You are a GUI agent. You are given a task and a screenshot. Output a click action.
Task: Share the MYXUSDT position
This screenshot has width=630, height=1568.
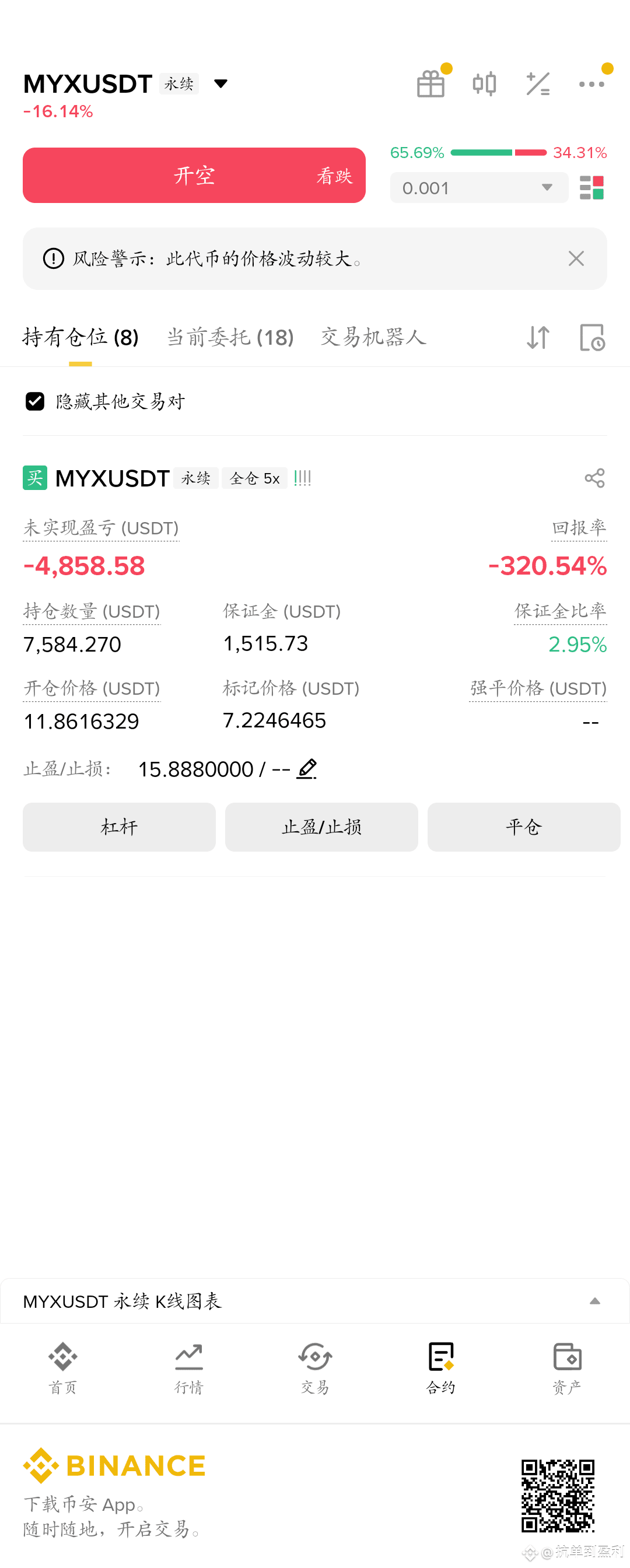[x=594, y=478]
